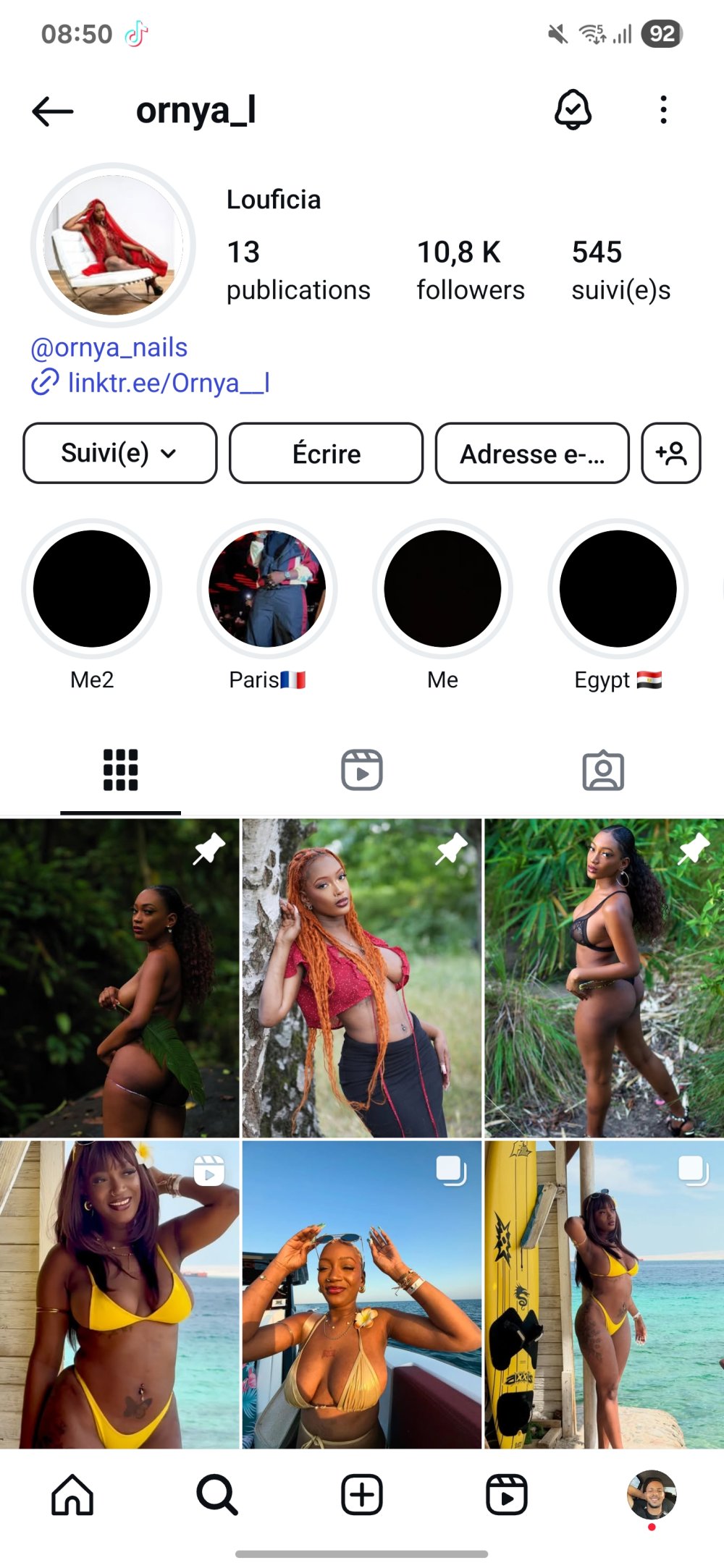Create a new post with plus button
The width and height of the screenshot is (724, 1568).
361,1494
